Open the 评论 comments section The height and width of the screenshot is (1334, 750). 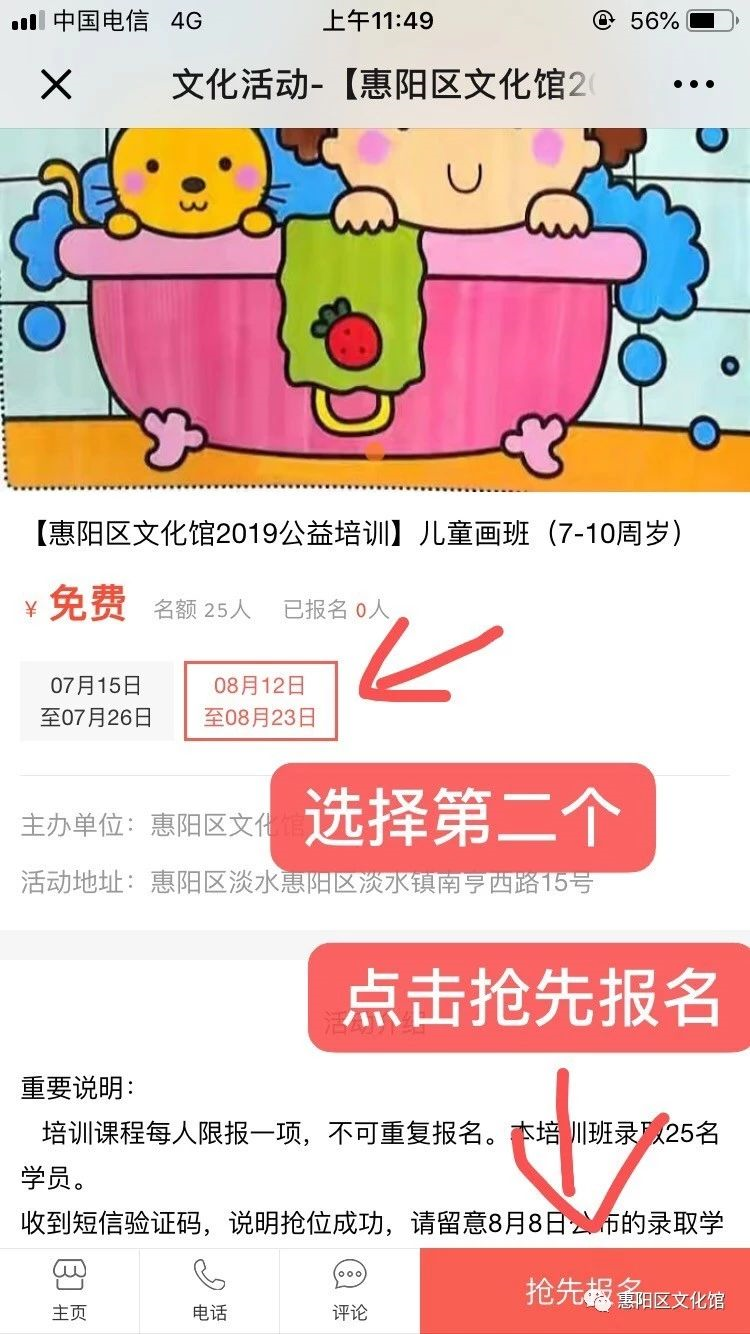(349, 1290)
